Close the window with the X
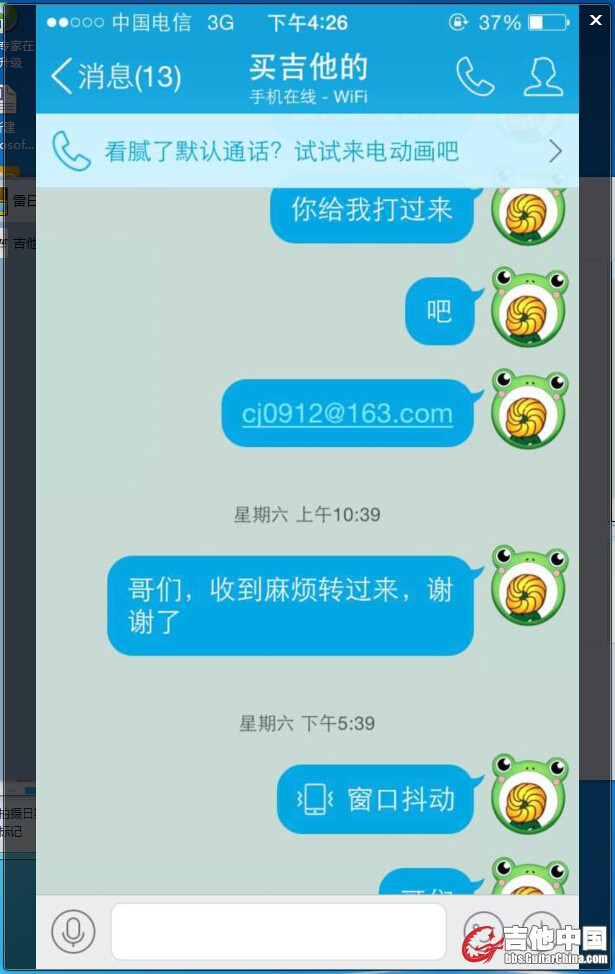 (x=596, y=20)
